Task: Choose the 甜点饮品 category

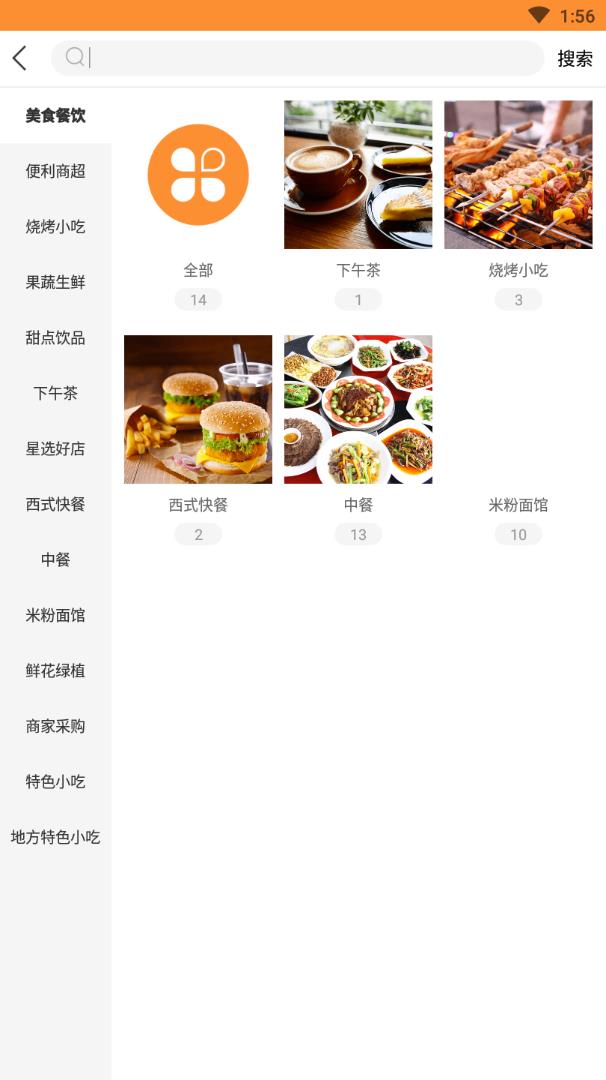Action: click(56, 338)
